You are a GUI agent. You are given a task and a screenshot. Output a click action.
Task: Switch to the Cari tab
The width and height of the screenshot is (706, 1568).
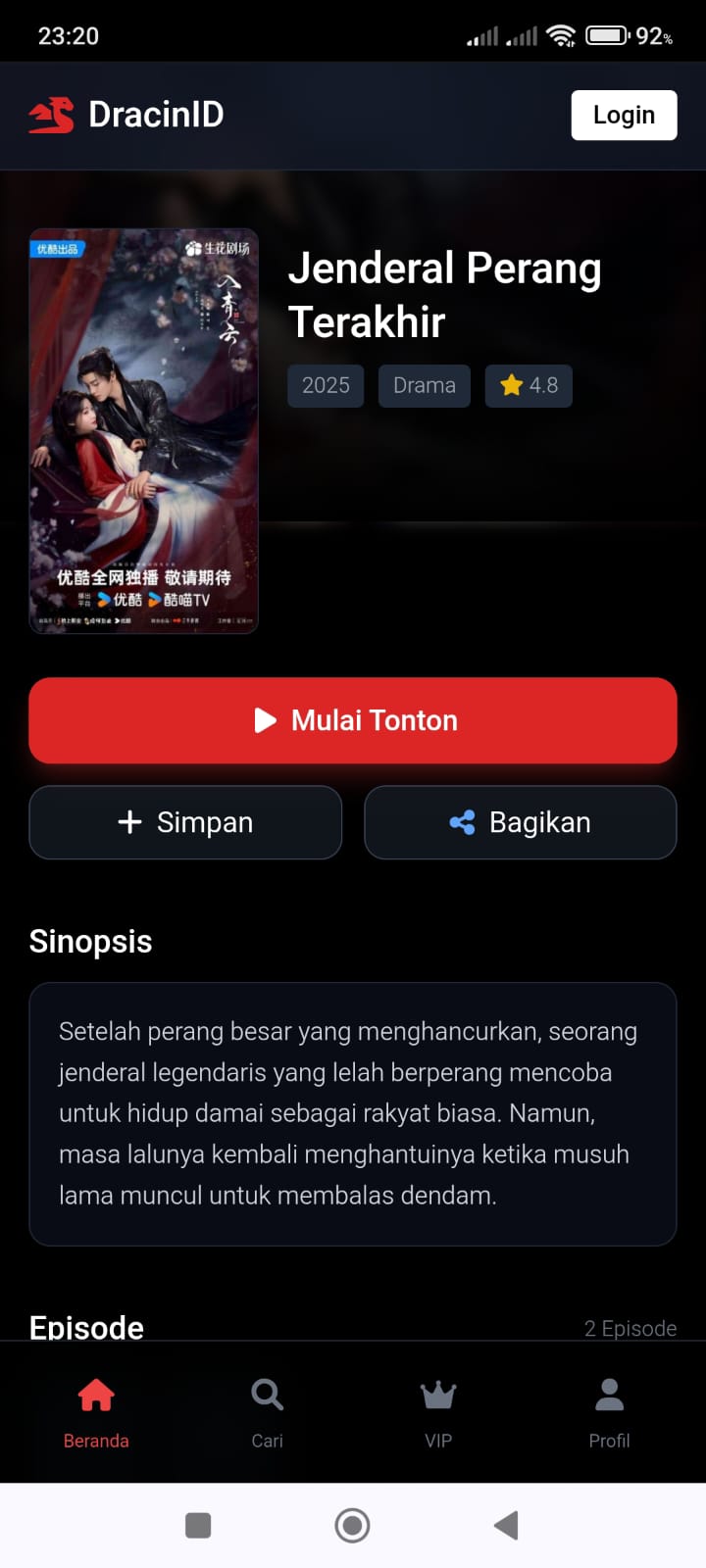pyautogui.click(x=267, y=1411)
